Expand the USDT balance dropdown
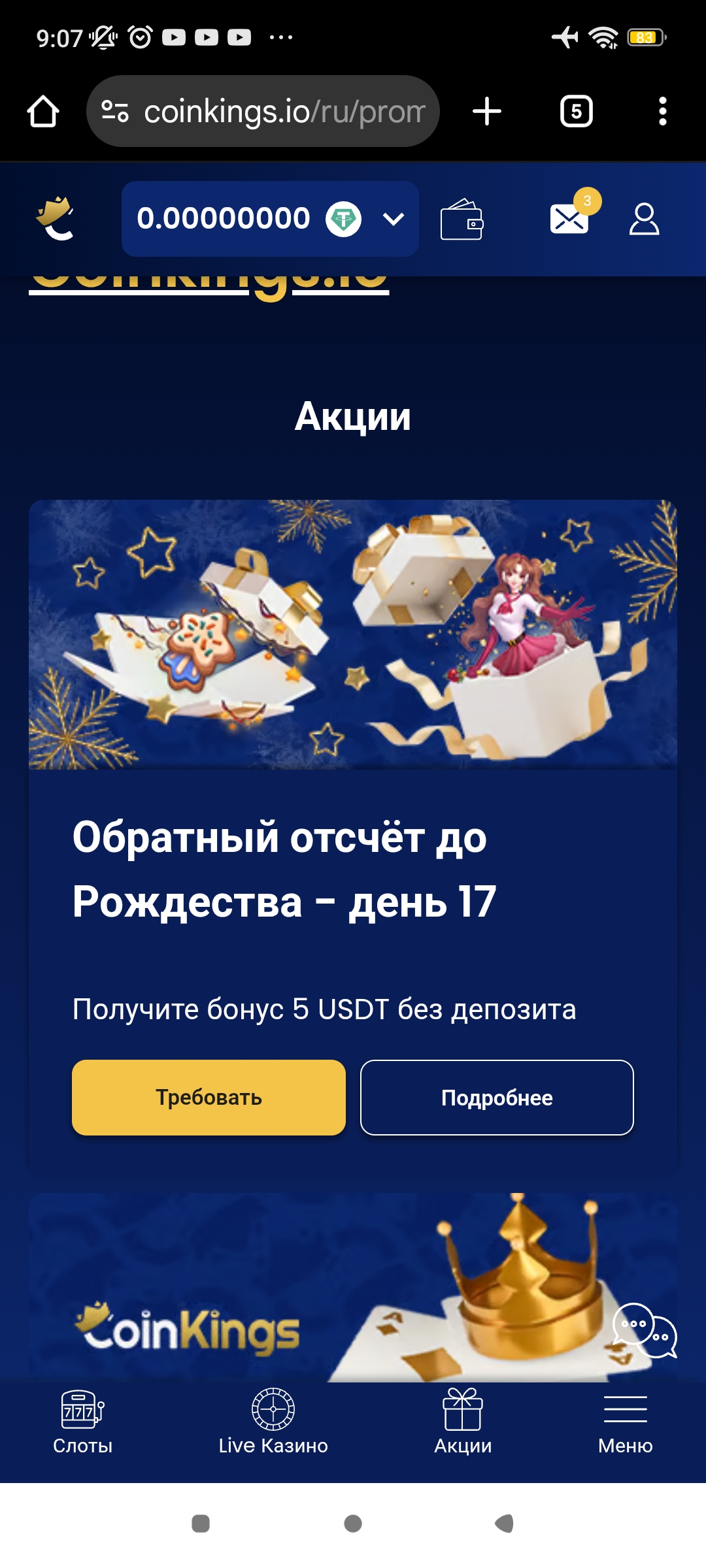 pyautogui.click(x=394, y=219)
